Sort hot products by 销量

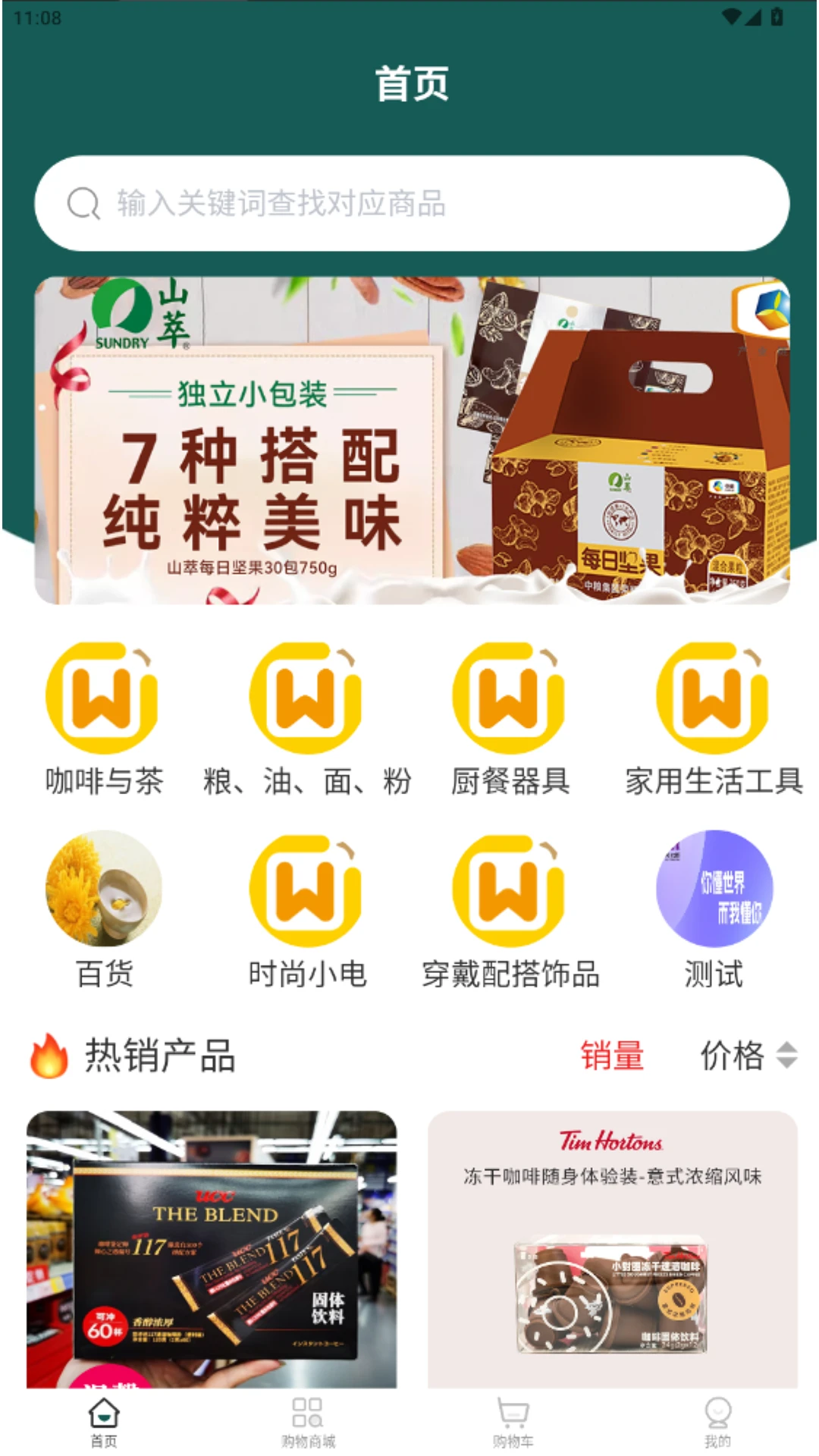611,1054
